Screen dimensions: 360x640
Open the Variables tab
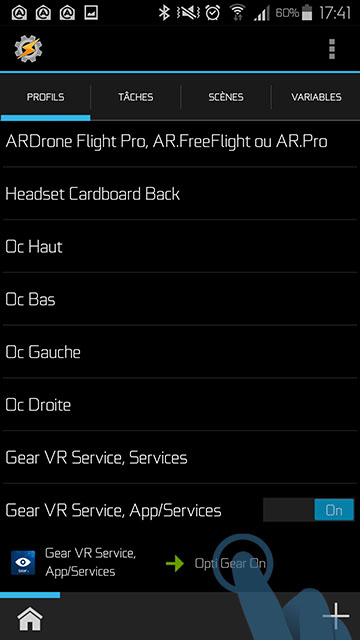pyautogui.click(x=316, y=97)
